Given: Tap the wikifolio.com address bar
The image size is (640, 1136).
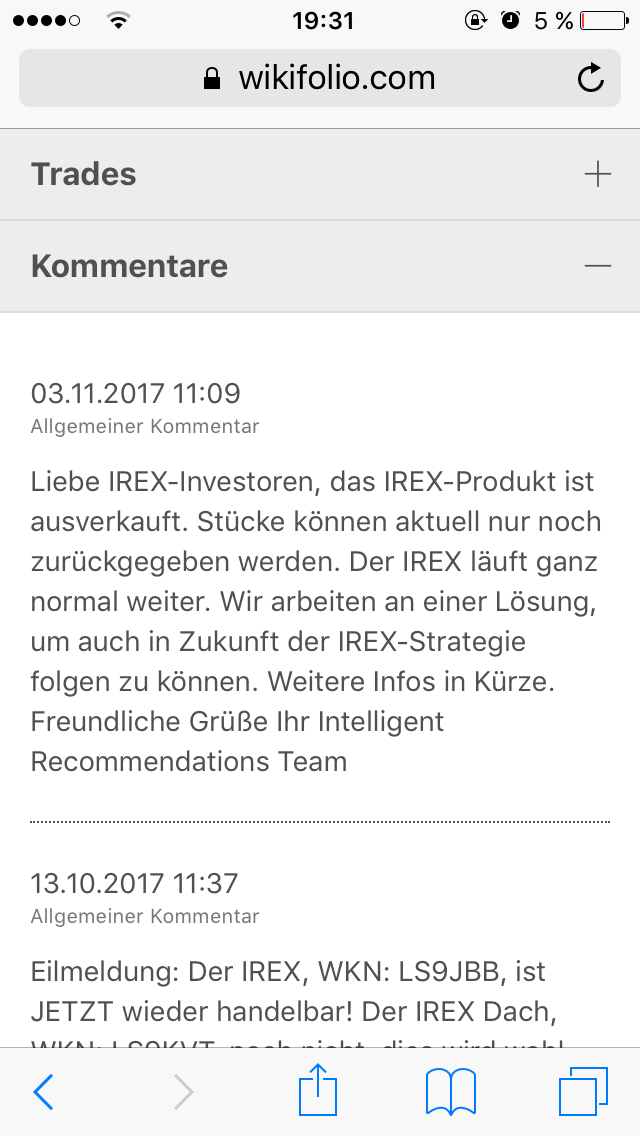Looking at the screenshot, I should coord(320,78).
